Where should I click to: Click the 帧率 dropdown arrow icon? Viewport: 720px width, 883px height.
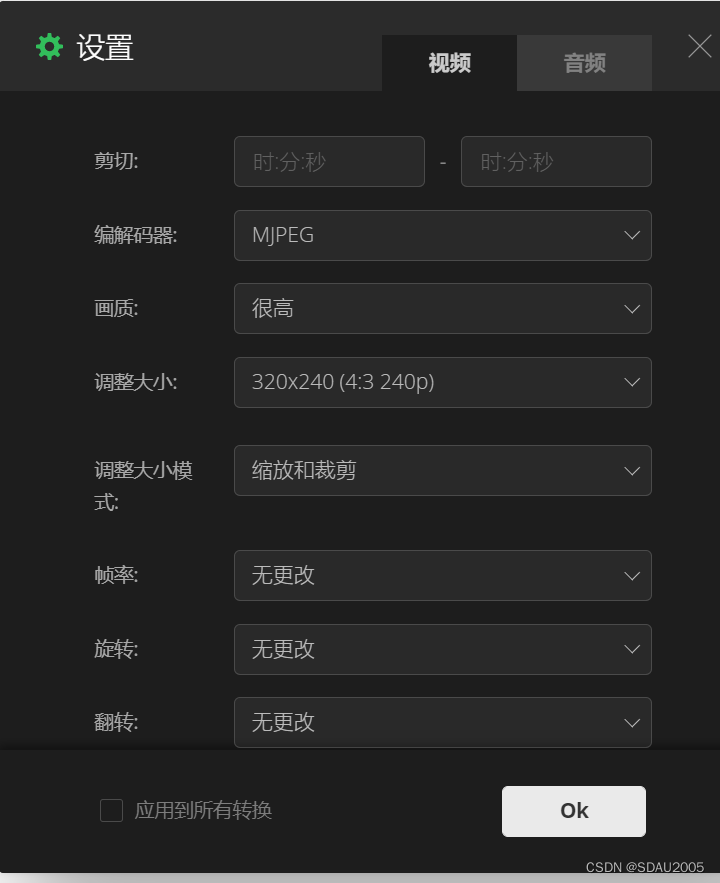631,575
